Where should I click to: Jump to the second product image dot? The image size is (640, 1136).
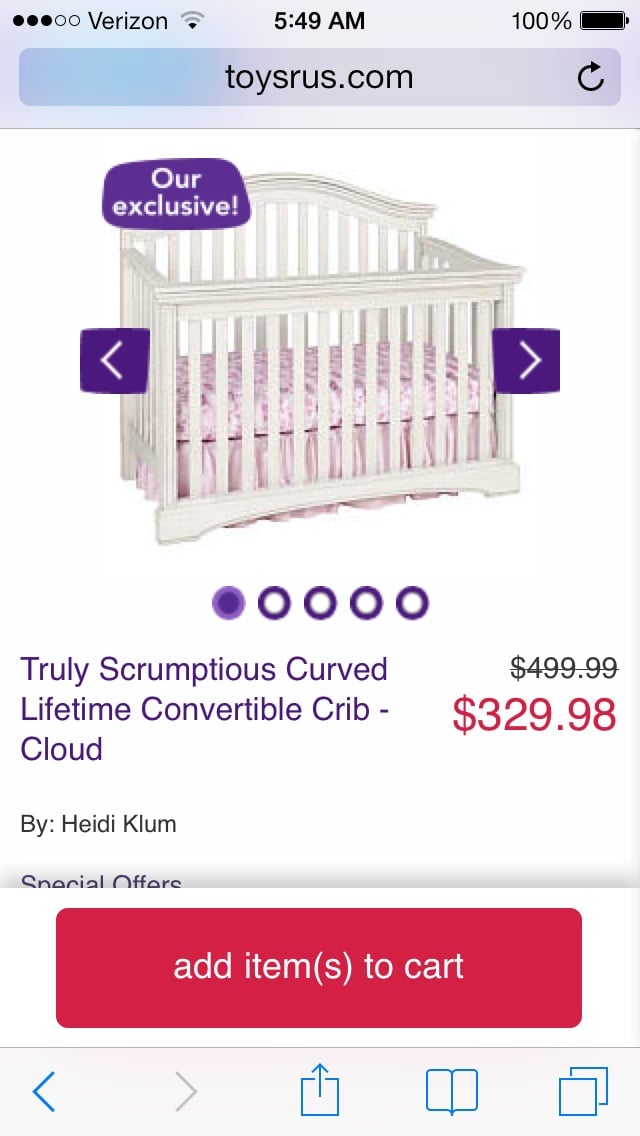(274, 603)
